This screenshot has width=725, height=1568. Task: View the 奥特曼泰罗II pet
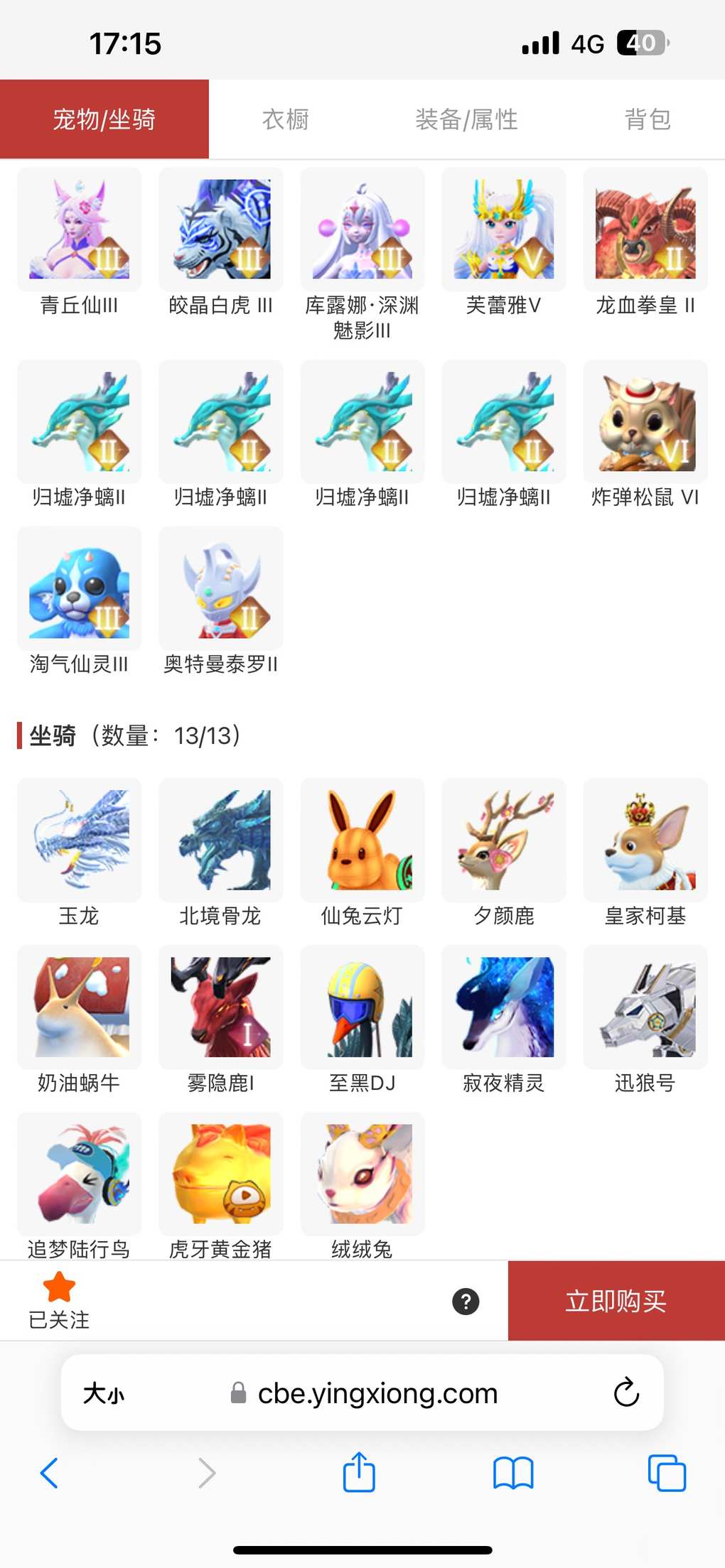220,588
